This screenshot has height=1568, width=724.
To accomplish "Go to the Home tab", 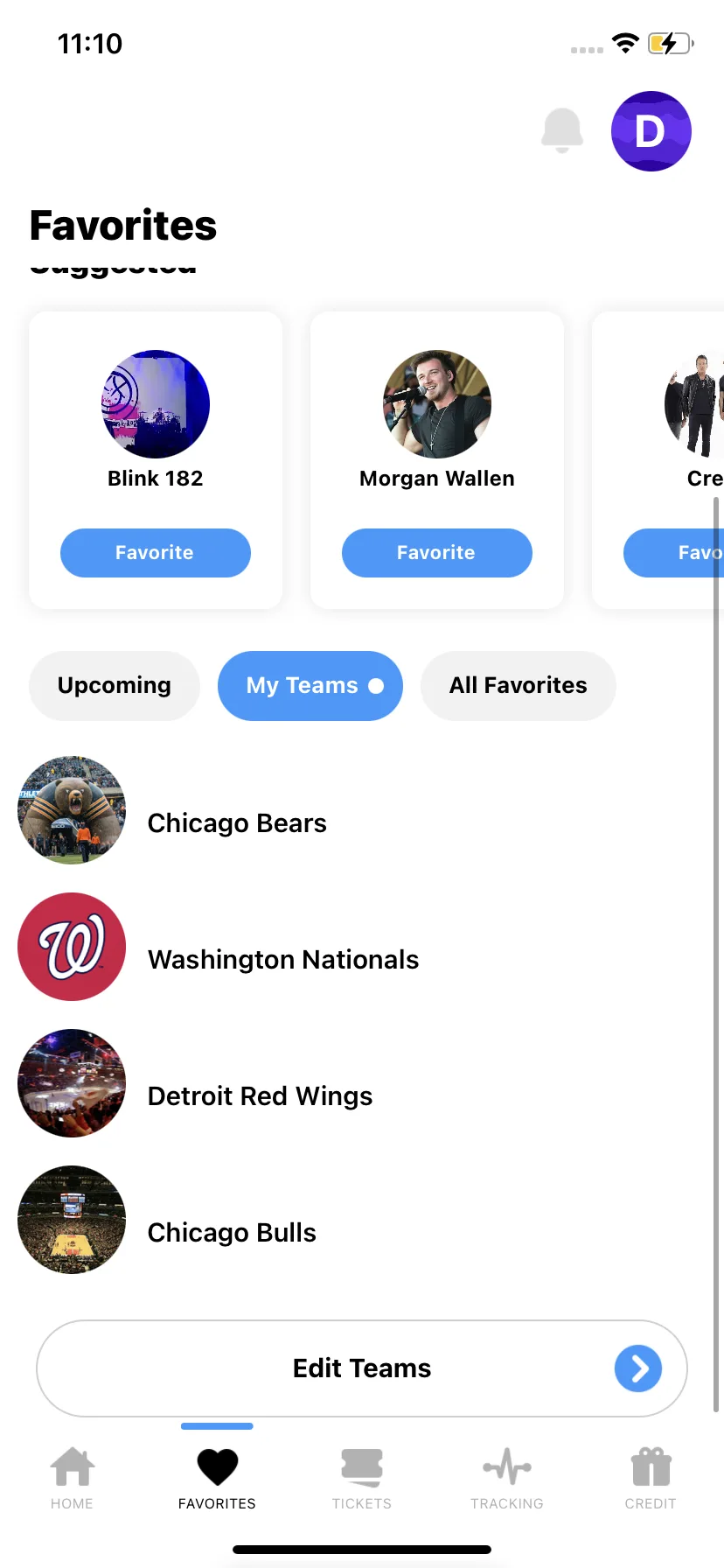I will point(72,1478).
